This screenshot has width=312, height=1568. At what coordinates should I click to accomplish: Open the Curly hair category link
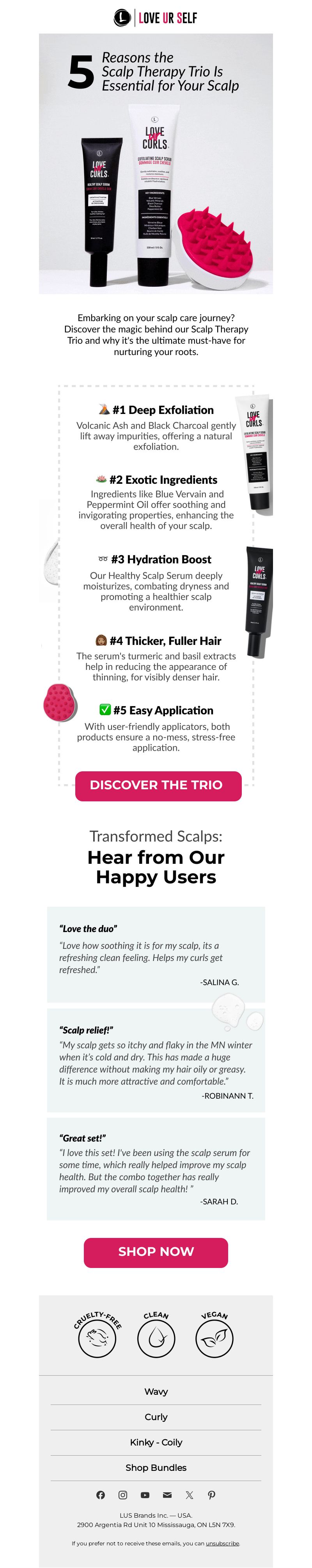(x=156, y=1417)
